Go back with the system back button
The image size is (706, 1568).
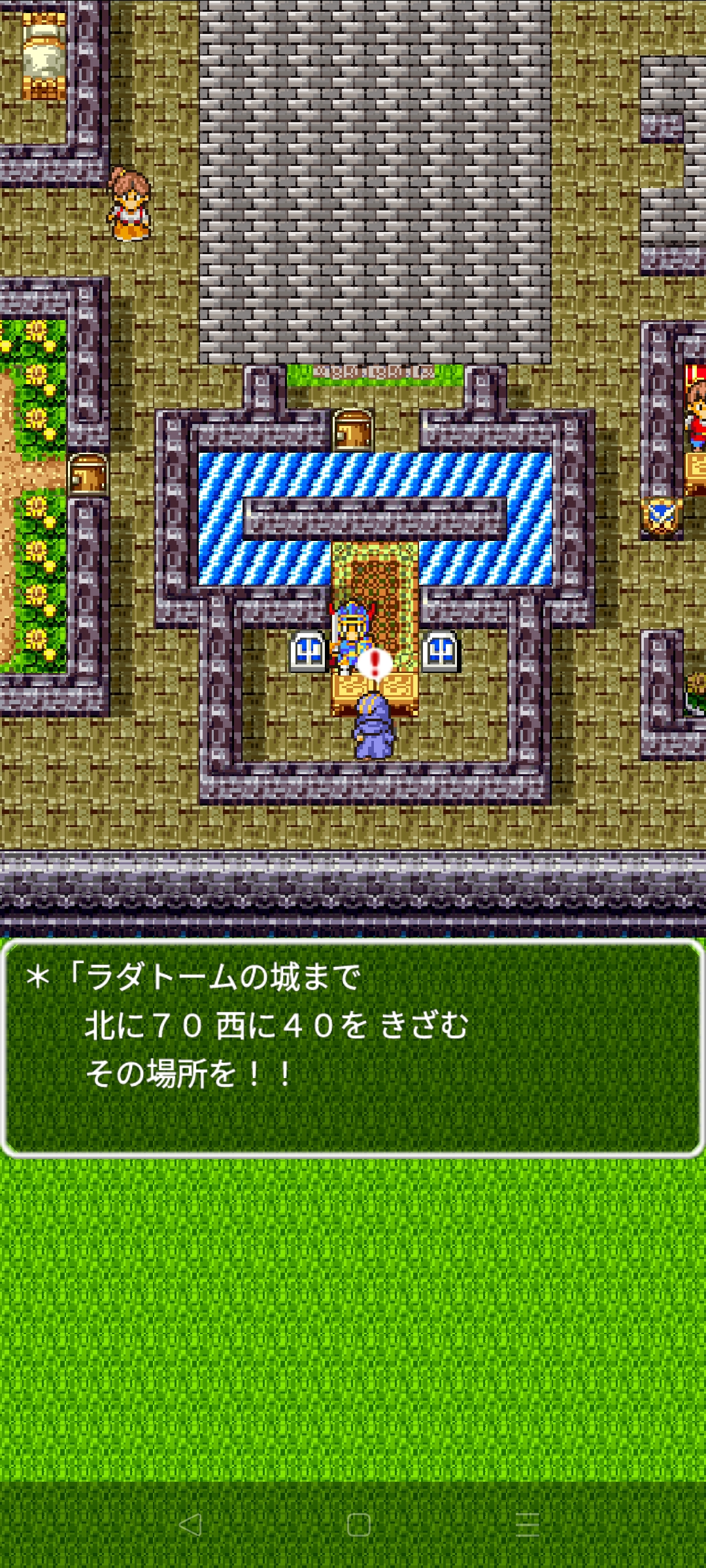point(190,1525)
